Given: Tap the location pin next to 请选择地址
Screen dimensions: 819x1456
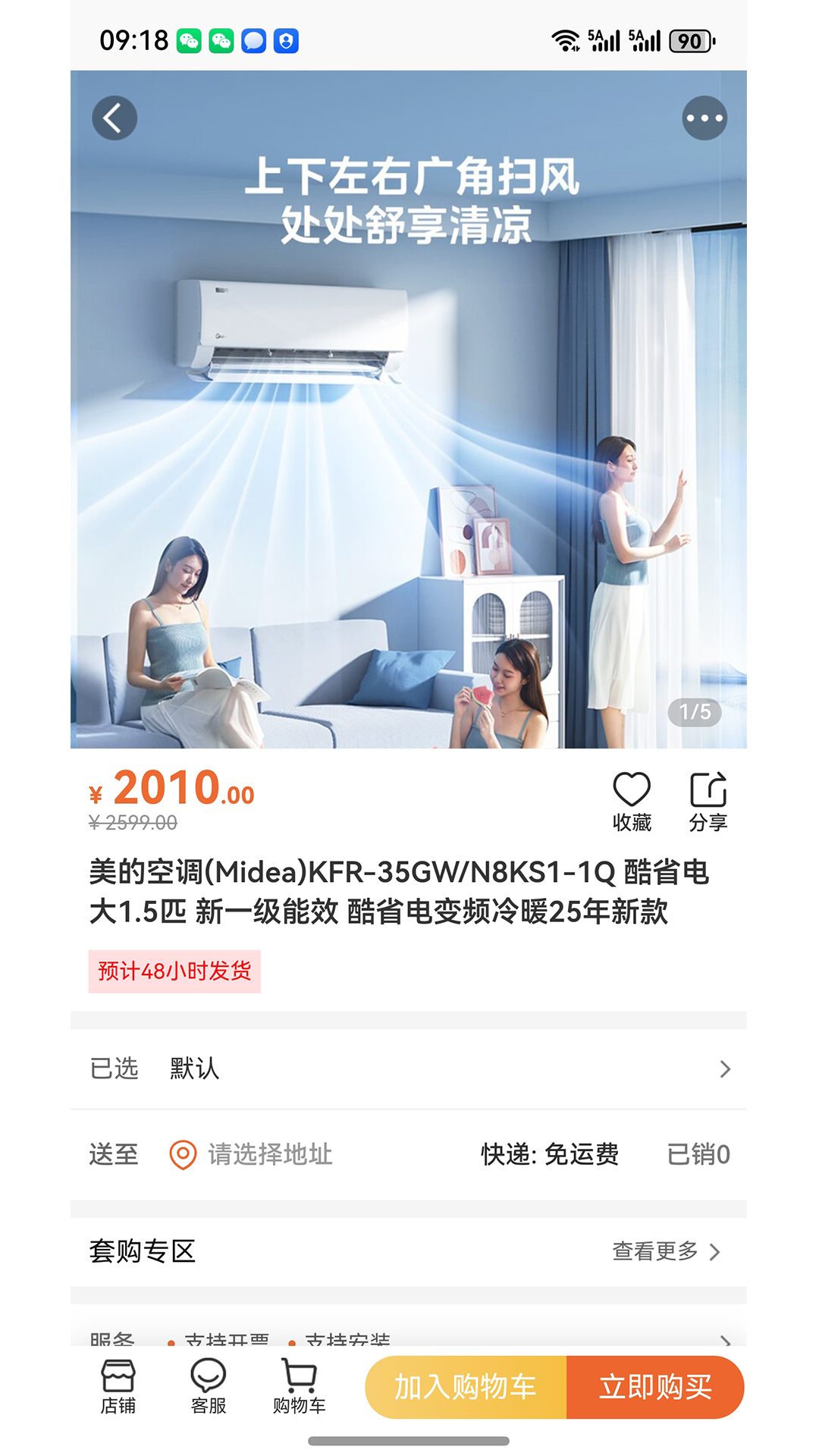Looking at the screenshot, I should [x=182, y=1155].
